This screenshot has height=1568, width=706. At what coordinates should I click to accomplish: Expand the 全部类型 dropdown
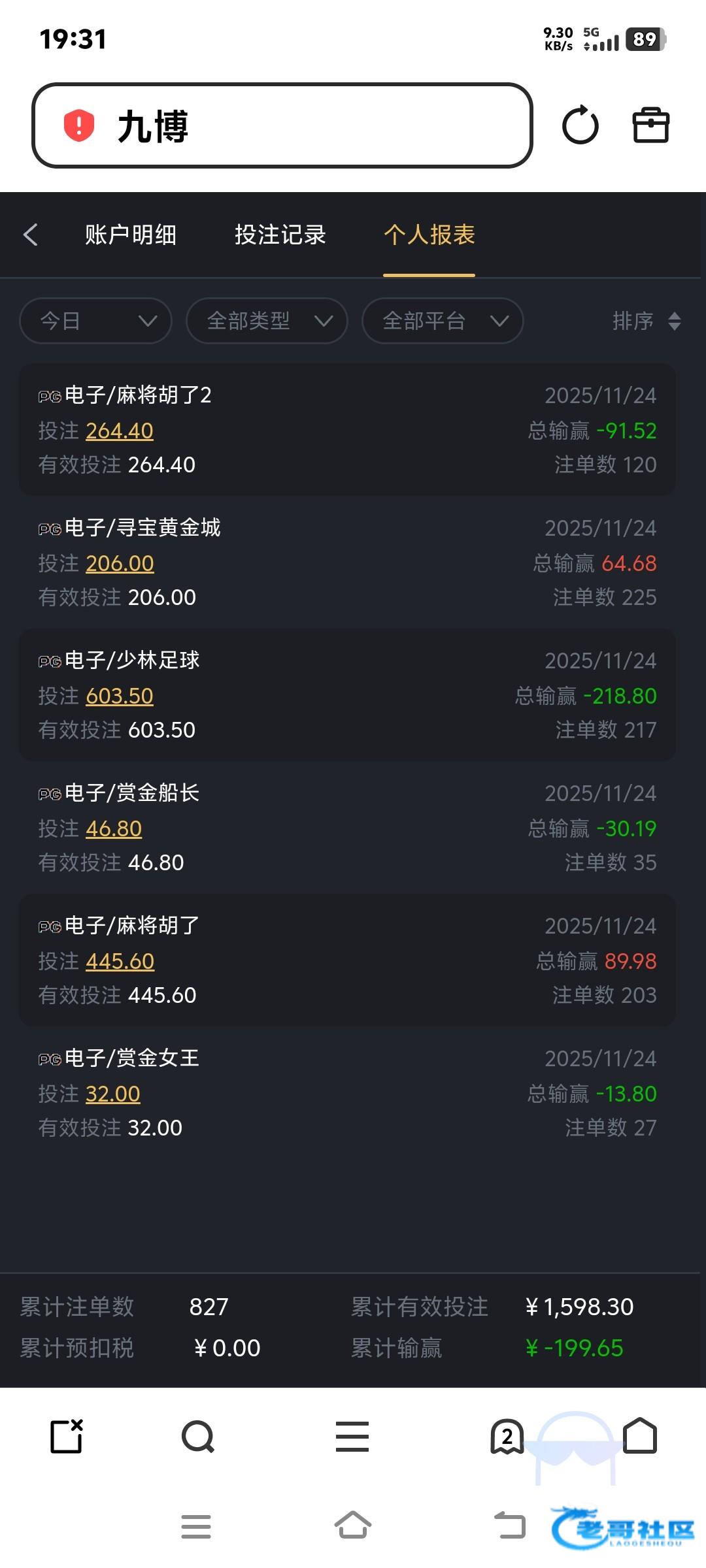(x=267, y=321)
